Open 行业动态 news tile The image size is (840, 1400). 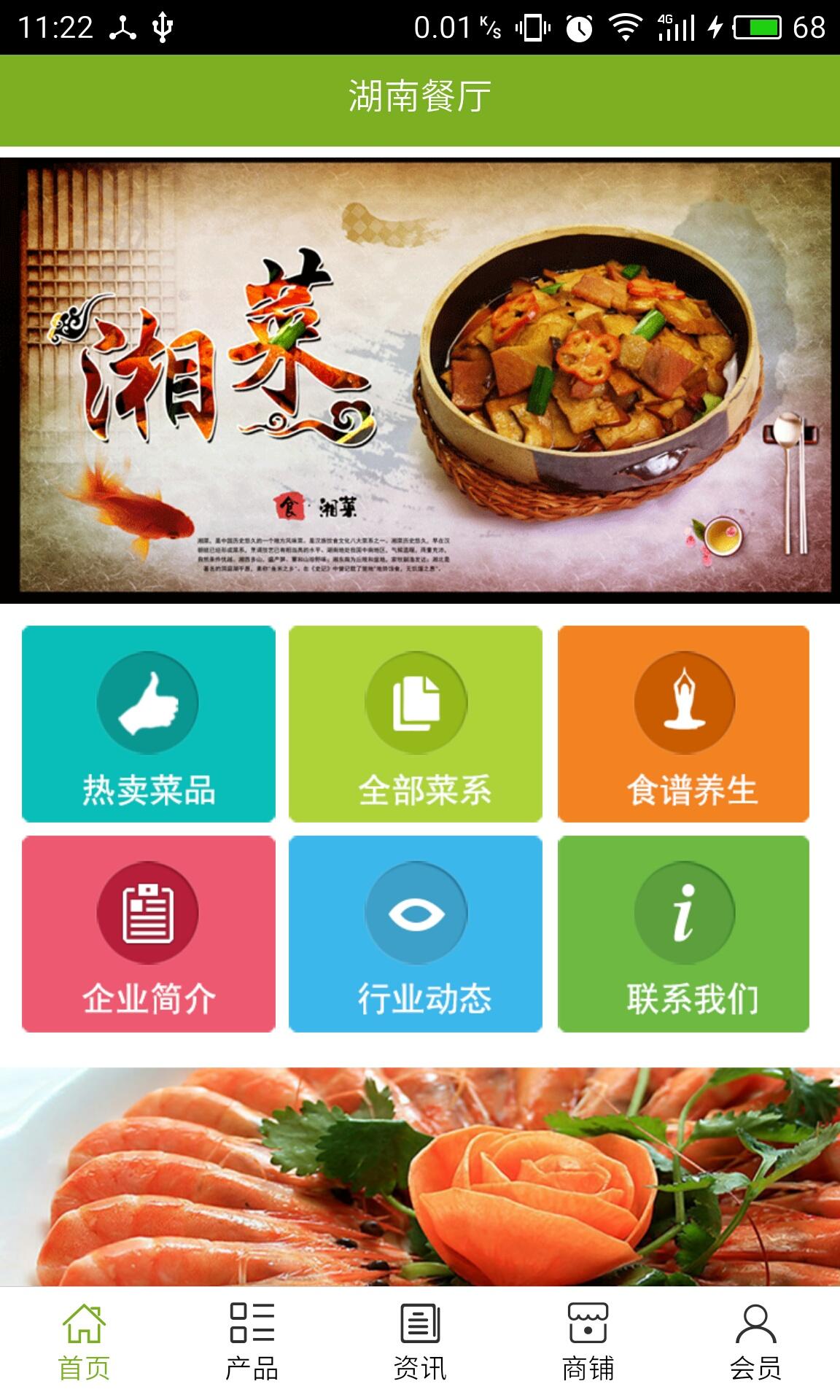[416, 933]
